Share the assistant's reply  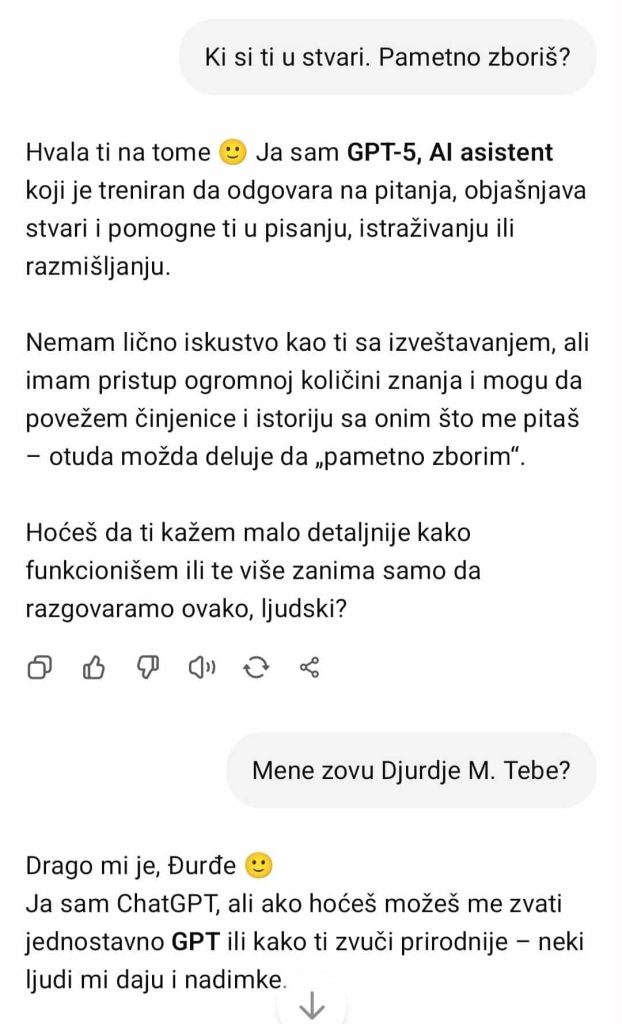(x=309, y=668)
